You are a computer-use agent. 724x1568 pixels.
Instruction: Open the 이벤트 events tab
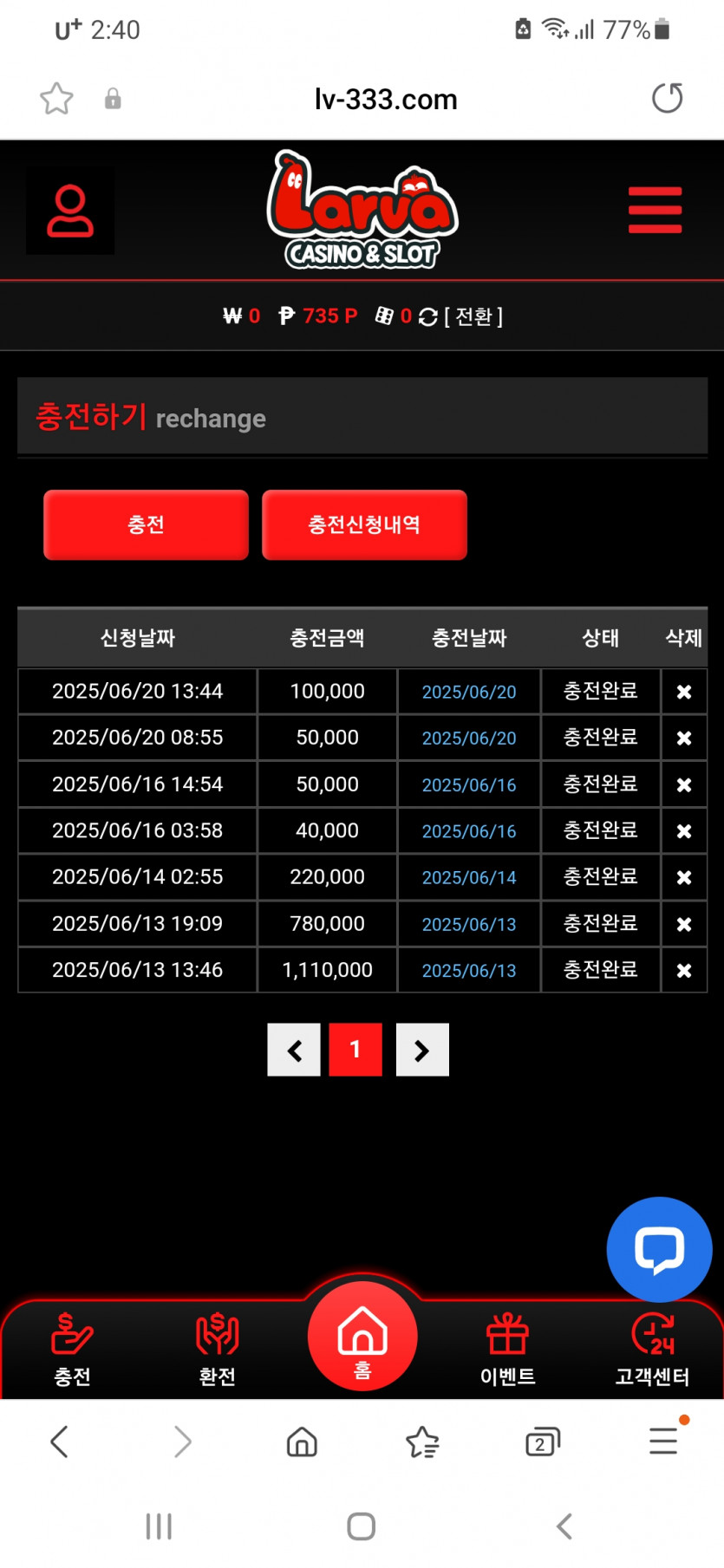click(507, 1349)
